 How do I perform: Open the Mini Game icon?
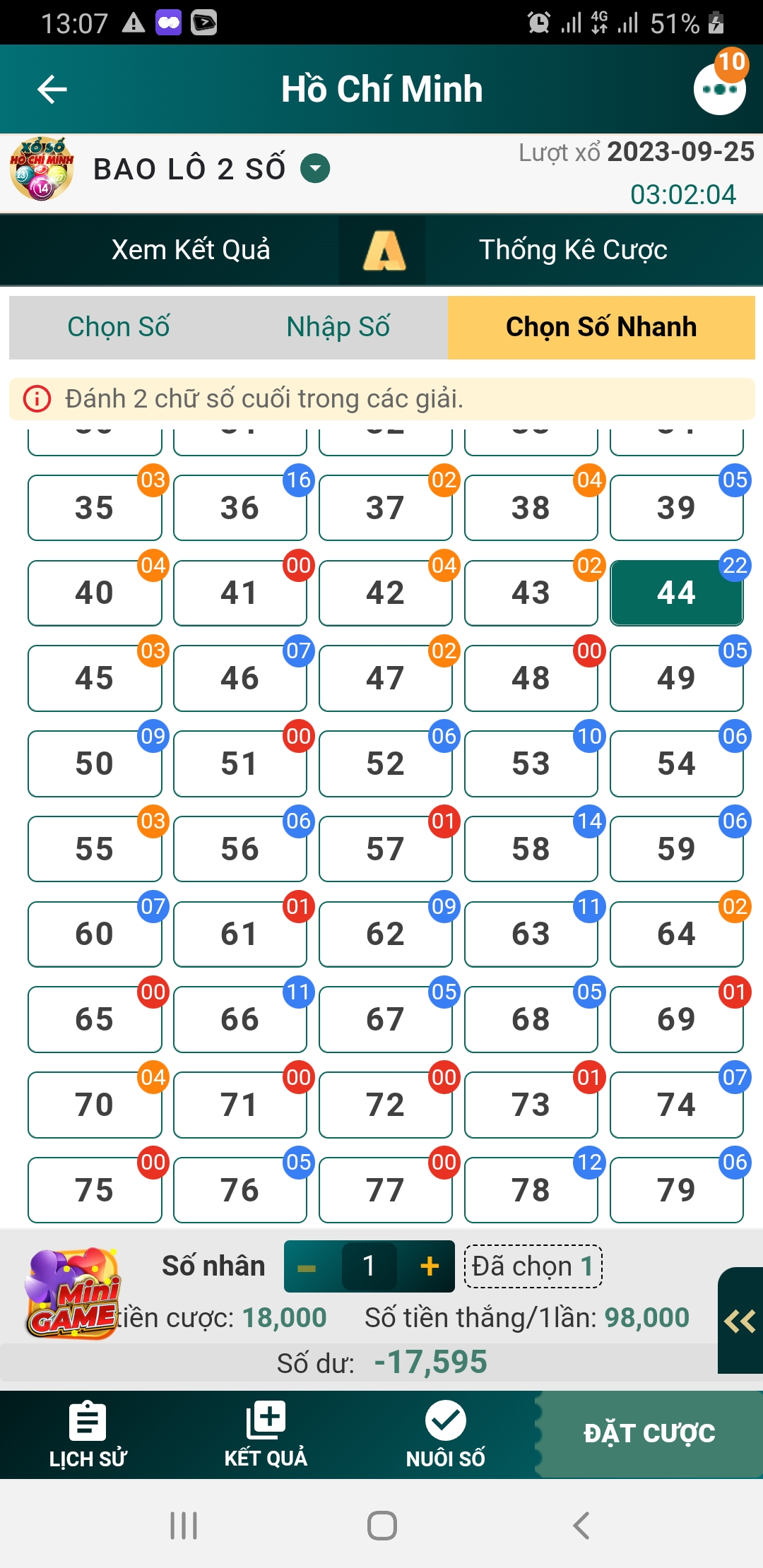[71, 1294]
